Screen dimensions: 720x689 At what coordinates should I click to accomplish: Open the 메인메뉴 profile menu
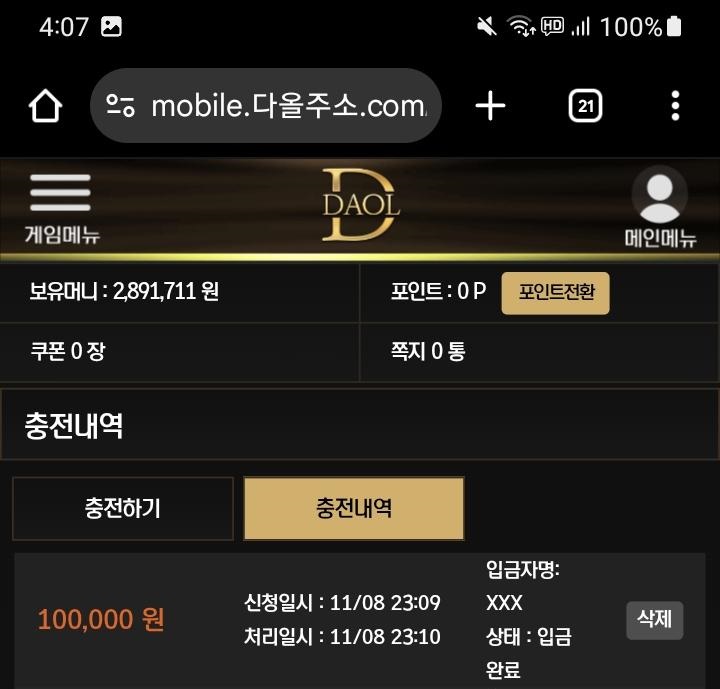tap(660, 207)
